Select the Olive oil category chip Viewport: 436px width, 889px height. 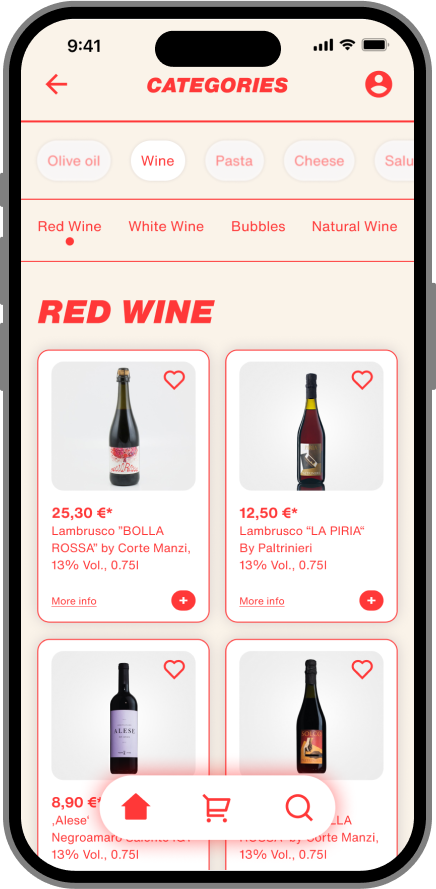74,161
